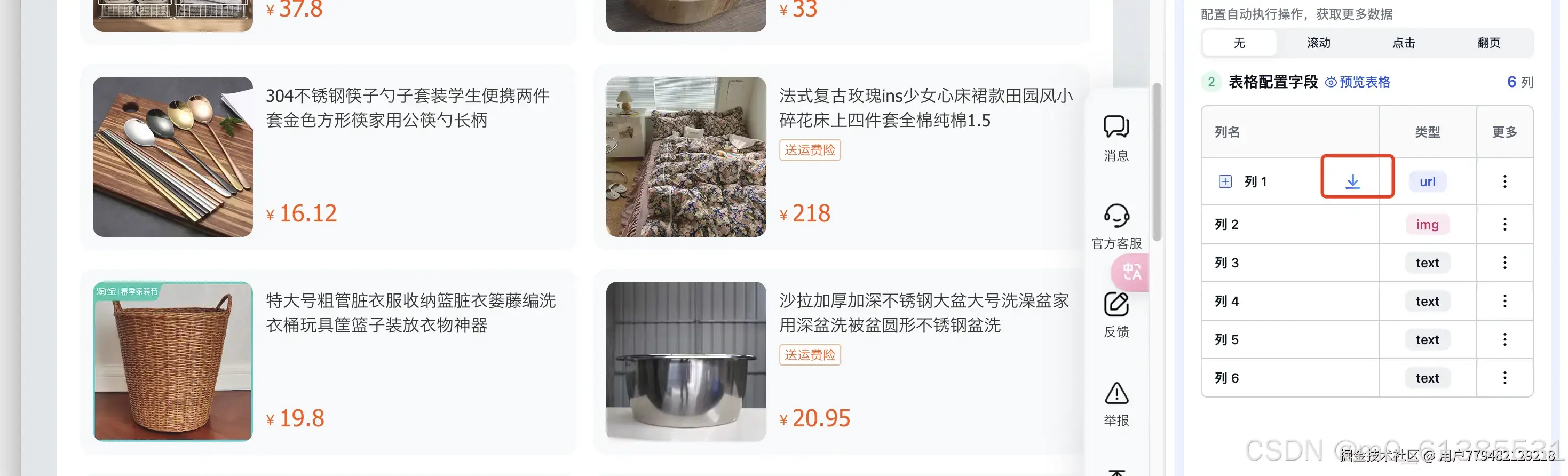Tap the download icon in 列 1 row
This screenshot has width=1568, height=476.
(x=1352, y=181)
